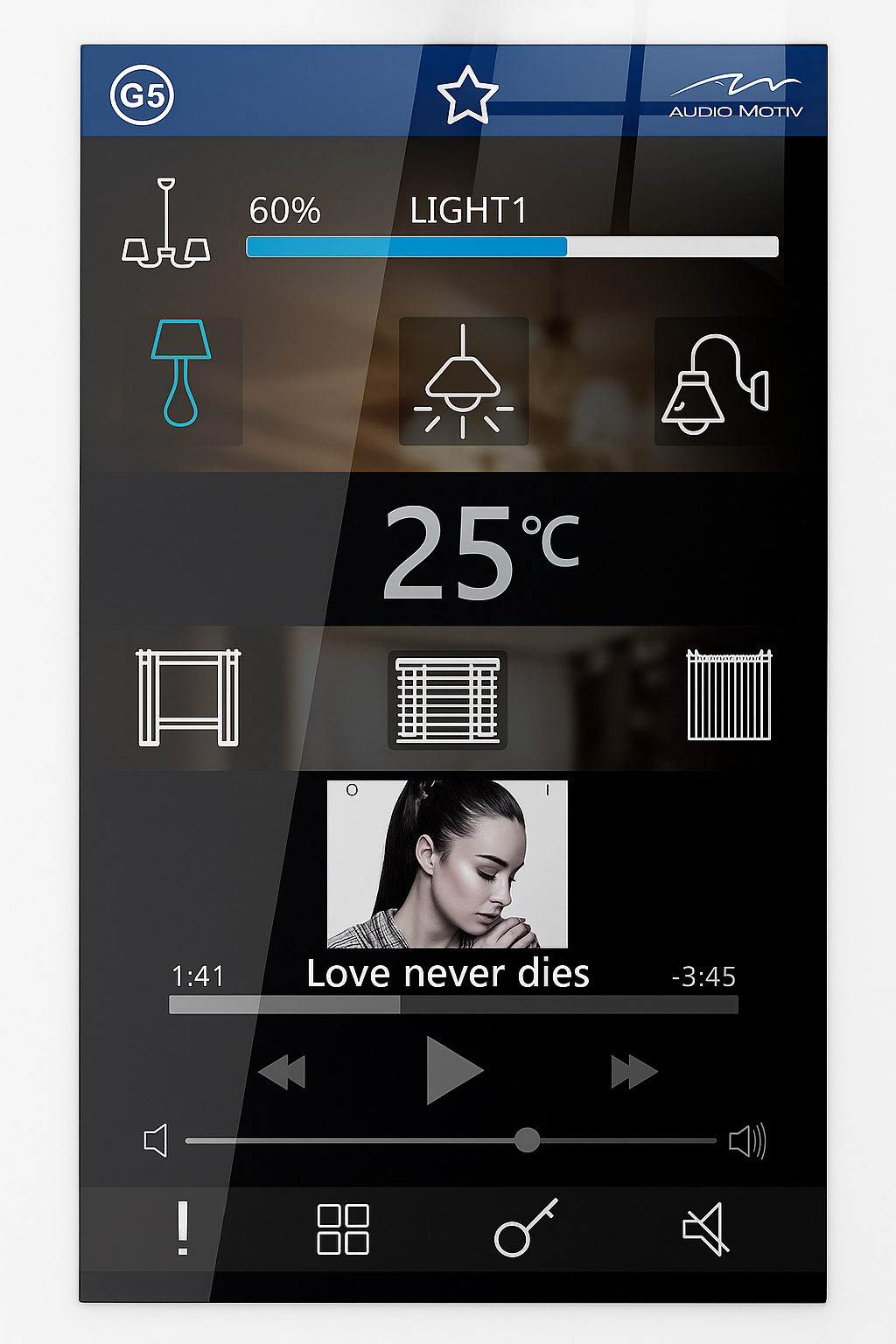This screenshot has width=896, height=1344.
Task: Open the grid menu of rooms
Action: (x=343, y=1228)
